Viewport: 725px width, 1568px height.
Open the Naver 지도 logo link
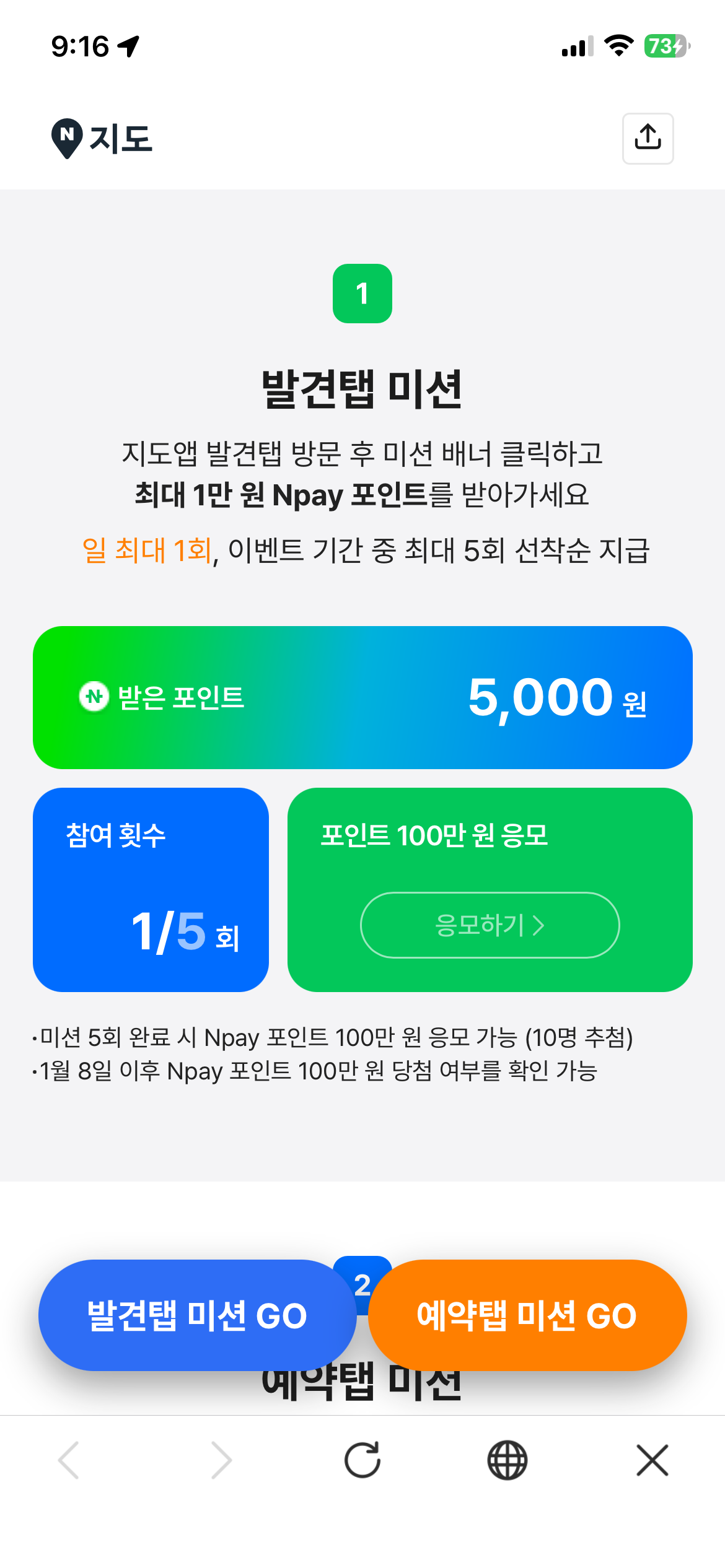[x=102, y=138]
